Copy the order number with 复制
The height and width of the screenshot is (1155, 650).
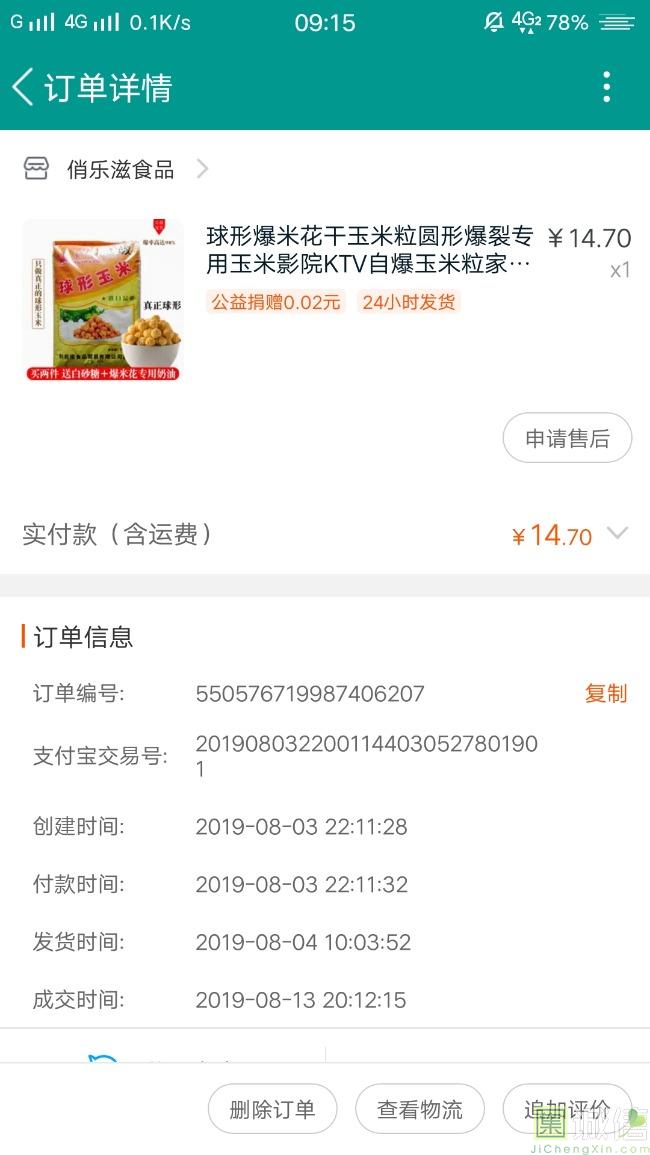point(606,693)
